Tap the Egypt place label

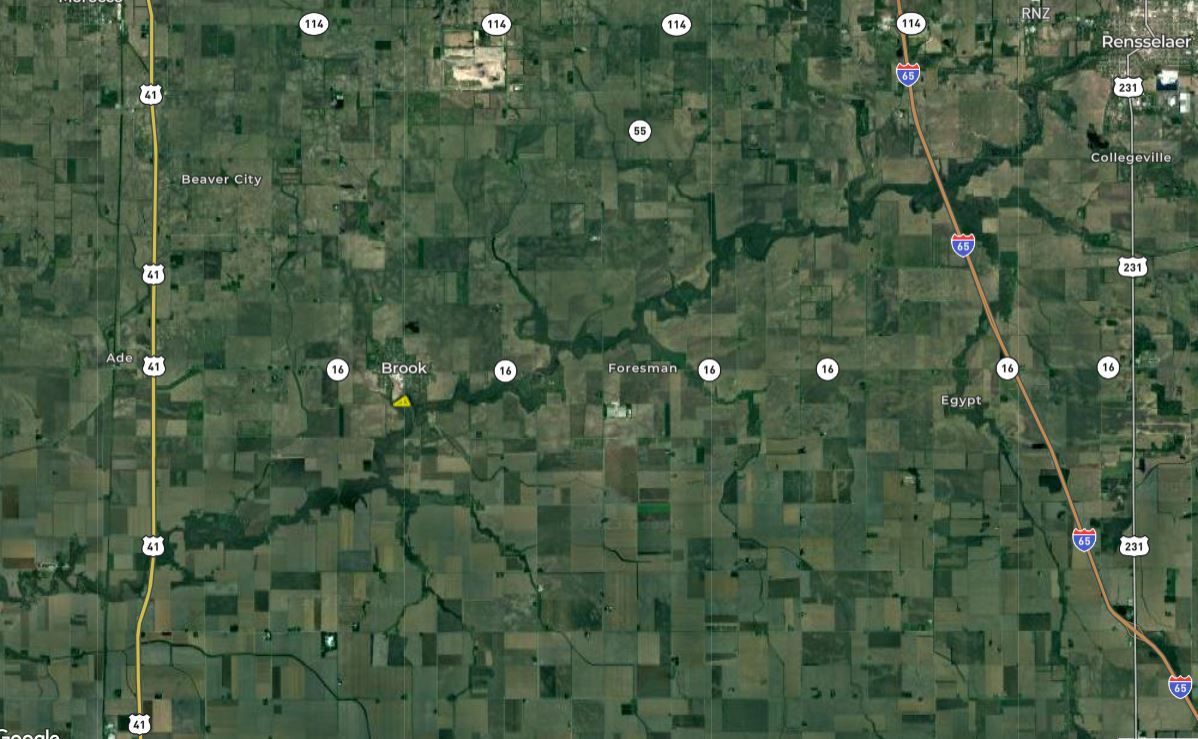[961, 400]
